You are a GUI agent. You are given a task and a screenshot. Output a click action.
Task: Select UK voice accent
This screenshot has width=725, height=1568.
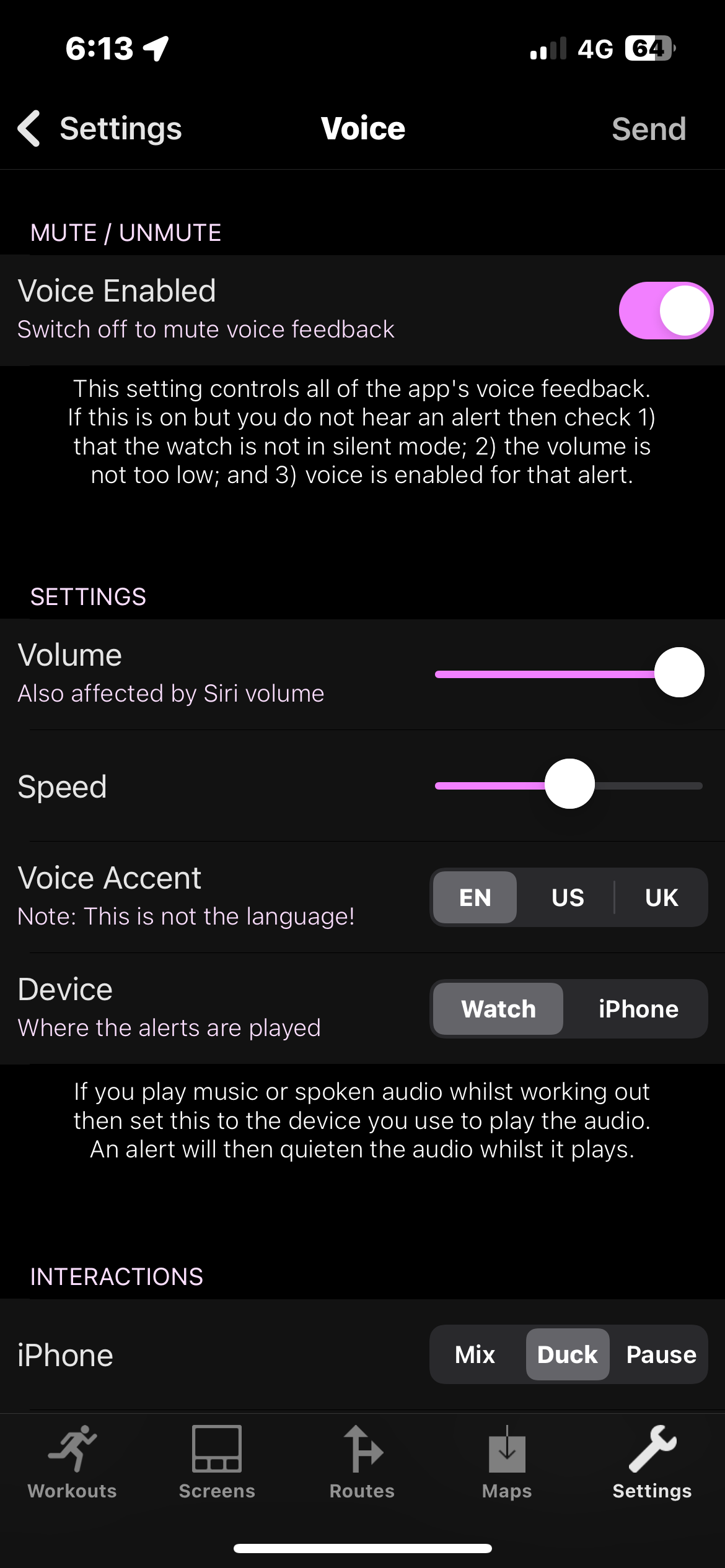(661, 897)
